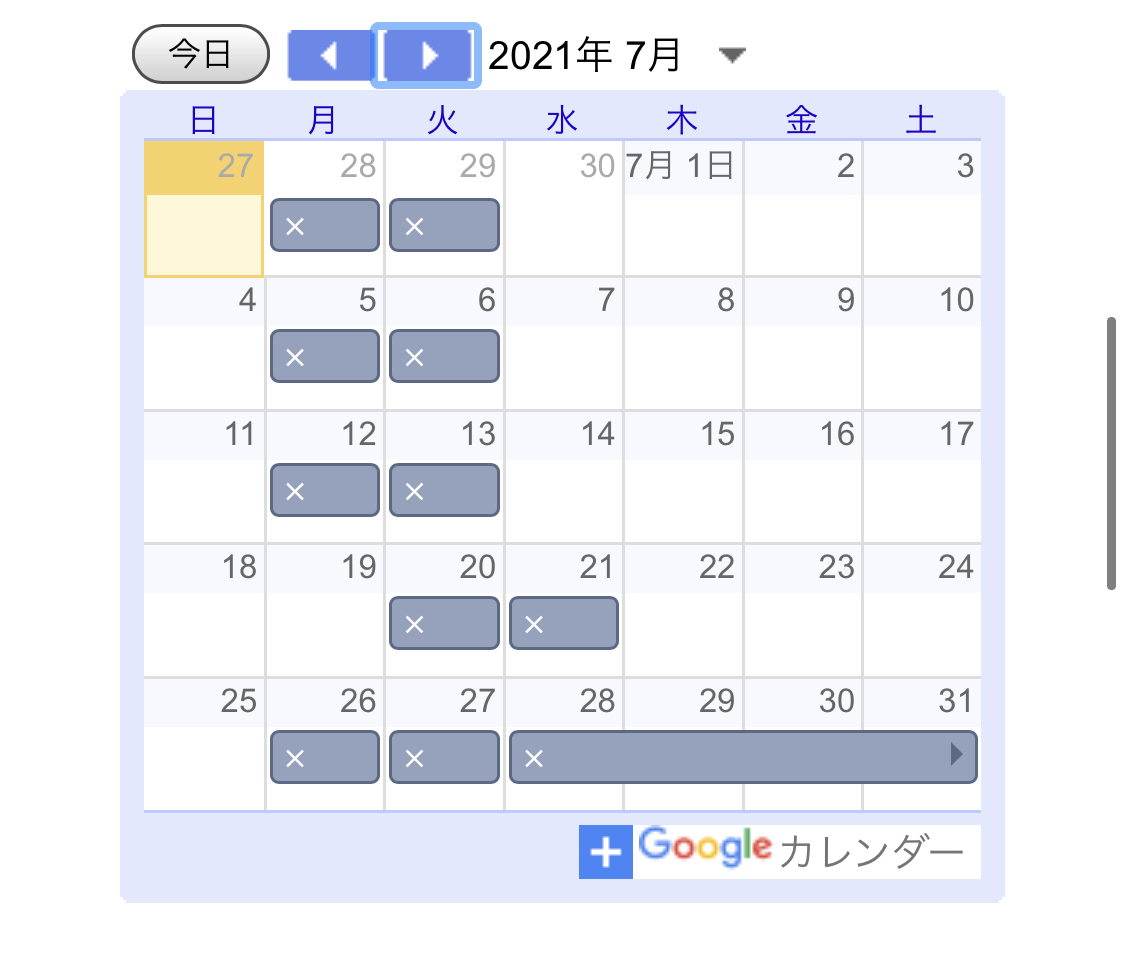Go to the previous month
Image resolution: width=1125 pixels, height=954 pixels.
point(329,55)
